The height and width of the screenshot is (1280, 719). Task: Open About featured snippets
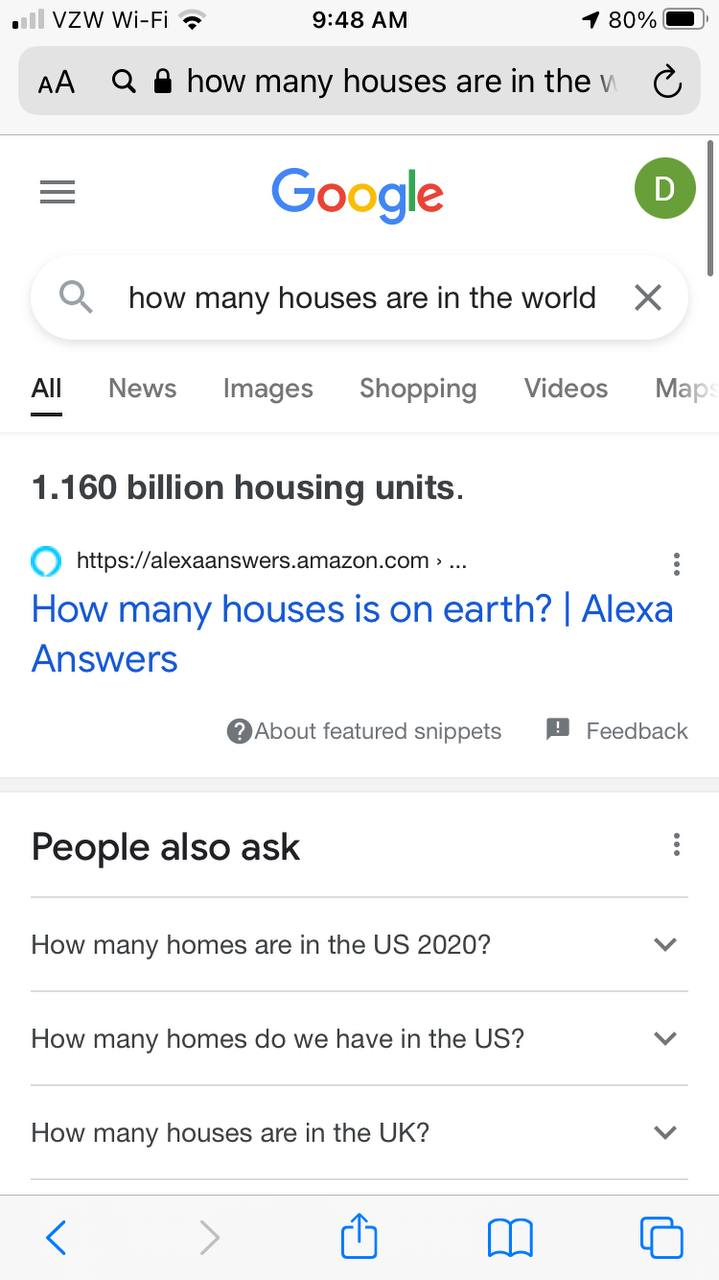(364, 731)
